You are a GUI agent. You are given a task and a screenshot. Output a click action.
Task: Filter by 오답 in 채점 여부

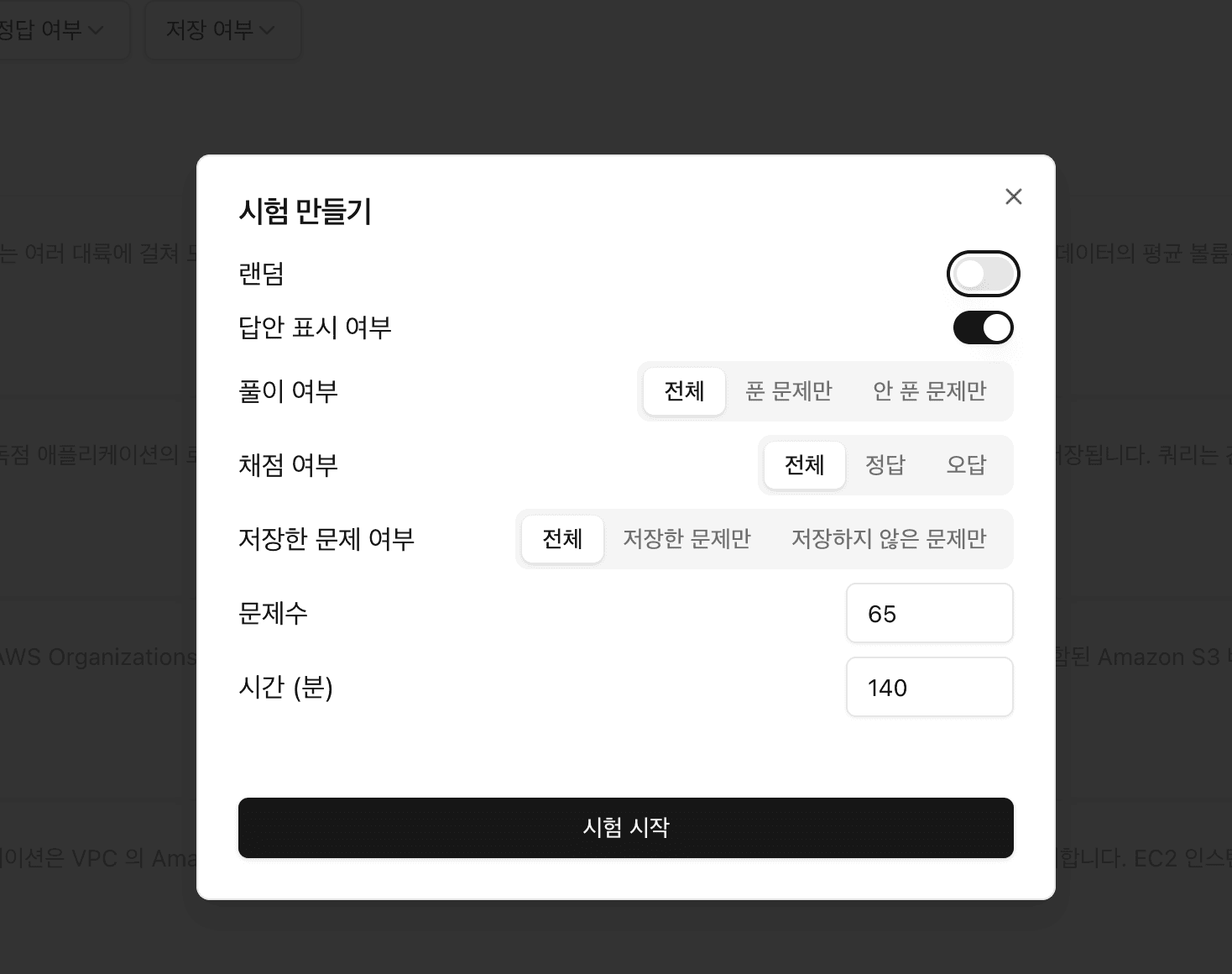[x=965, y=465]
